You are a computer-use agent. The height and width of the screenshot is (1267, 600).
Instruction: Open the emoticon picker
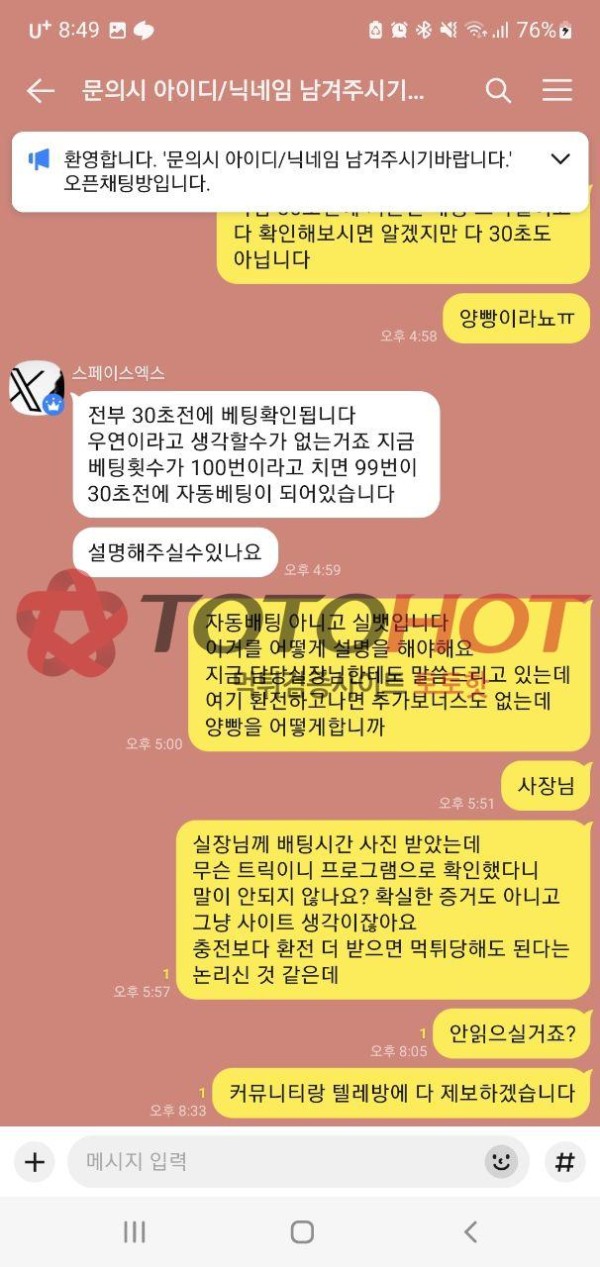point(500,1162)
